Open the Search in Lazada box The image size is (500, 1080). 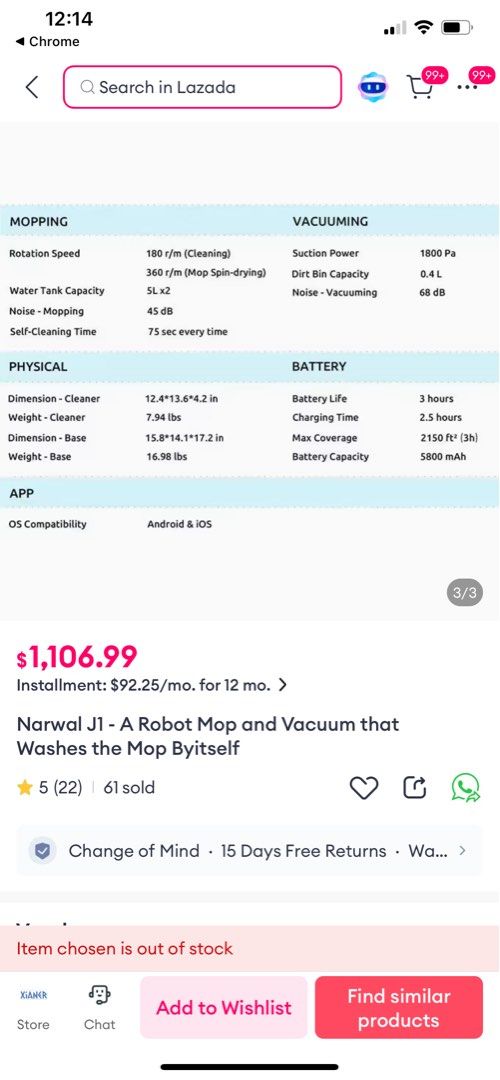(202, 87)
